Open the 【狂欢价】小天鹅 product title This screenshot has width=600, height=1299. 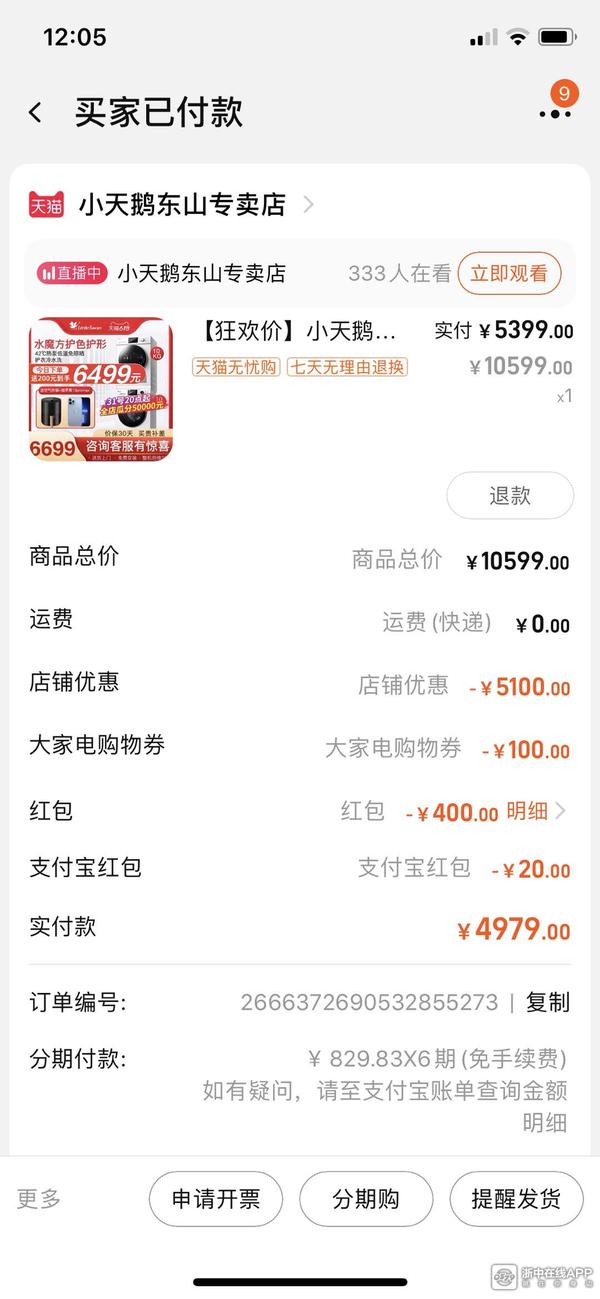click(300, 331)
